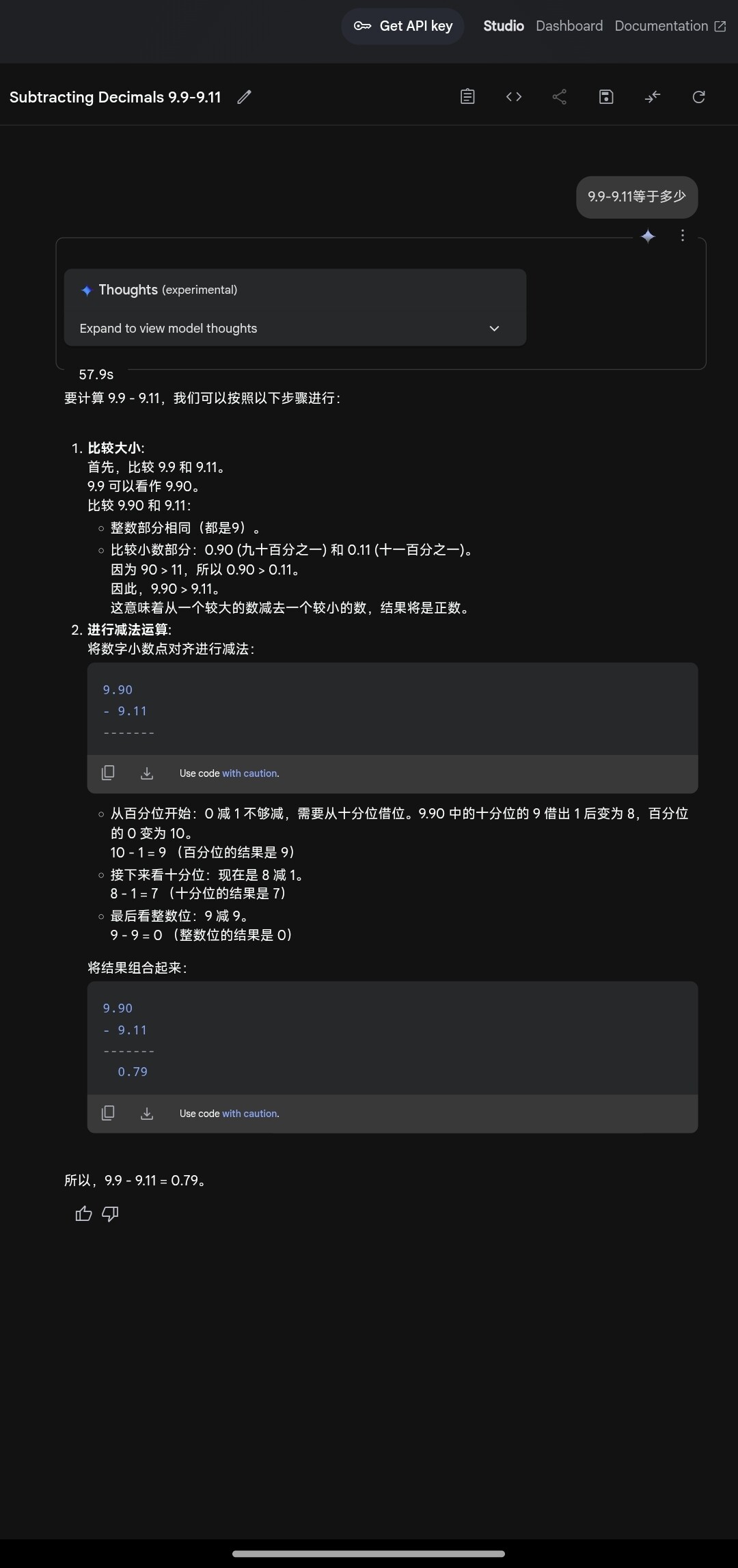Switch to the Studio tab
The width and height of the screenshot is (738, 1568).
click(504, 26)
